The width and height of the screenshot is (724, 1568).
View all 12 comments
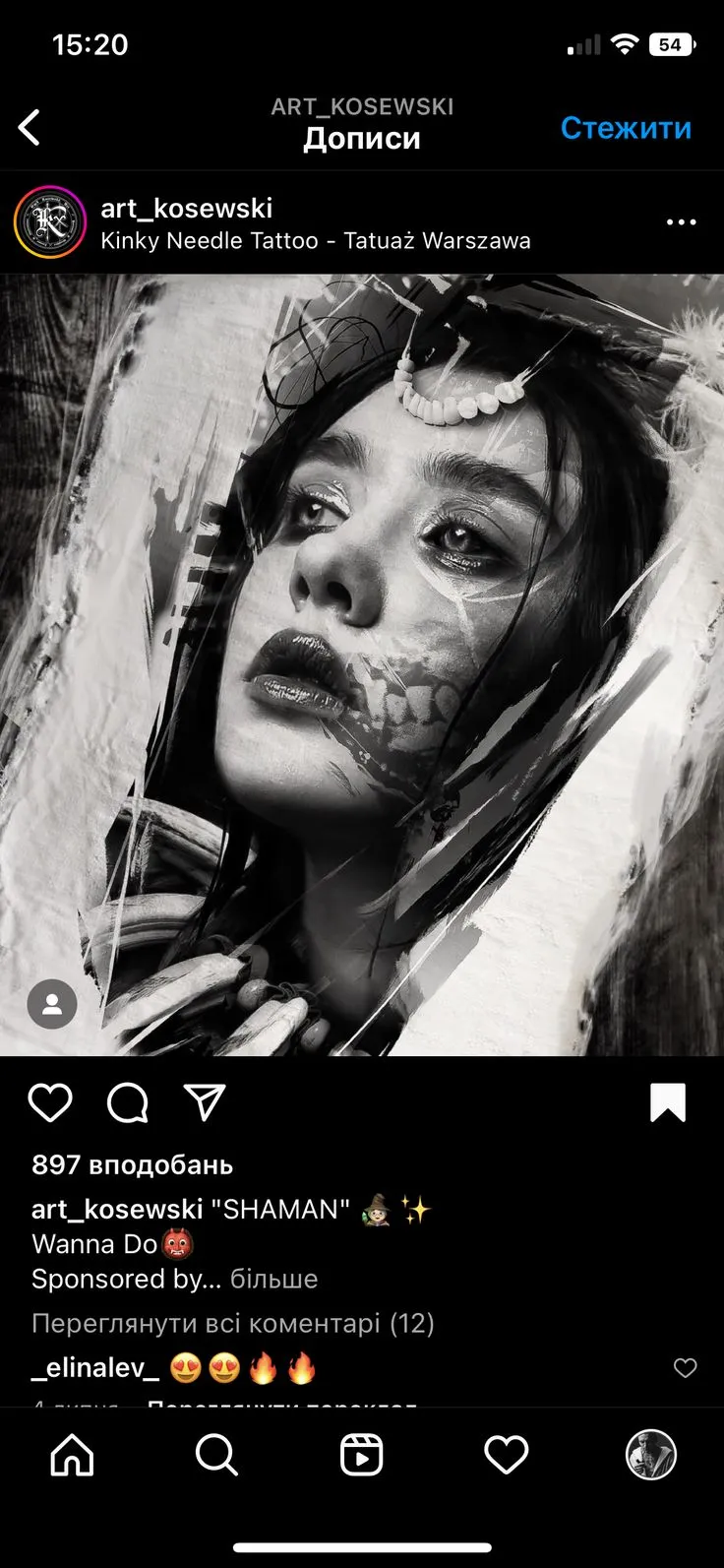(233, 1324)
